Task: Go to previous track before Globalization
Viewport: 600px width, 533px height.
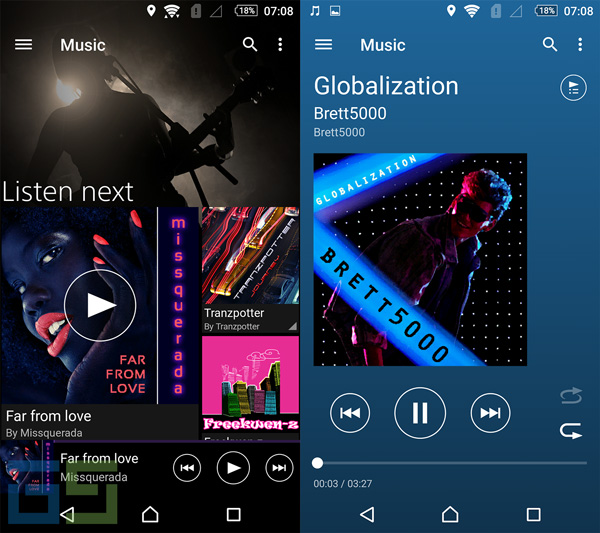Action: pyautogui.click(x=350, y=412)
